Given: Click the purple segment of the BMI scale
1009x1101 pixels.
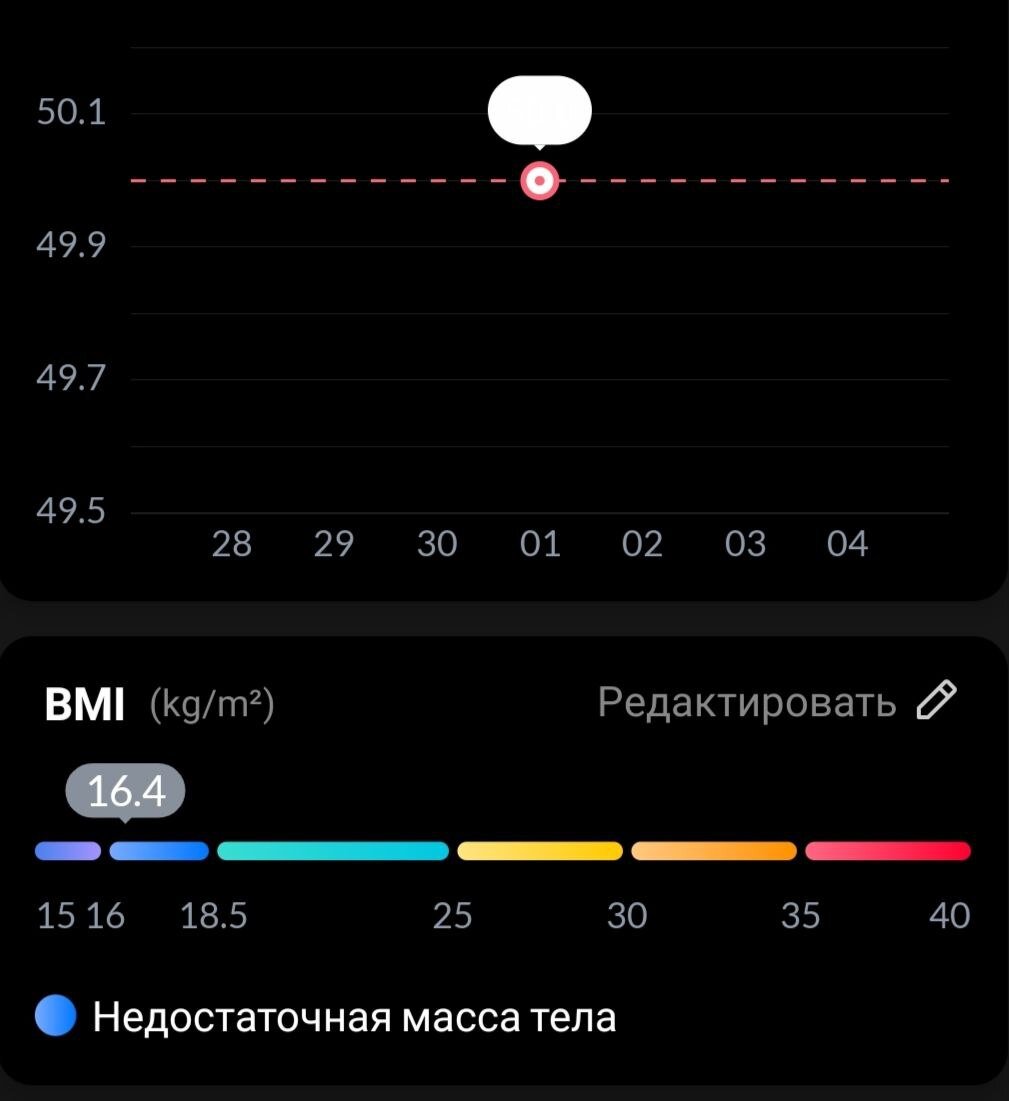Looking at the screenshot, I should point(66,850).
